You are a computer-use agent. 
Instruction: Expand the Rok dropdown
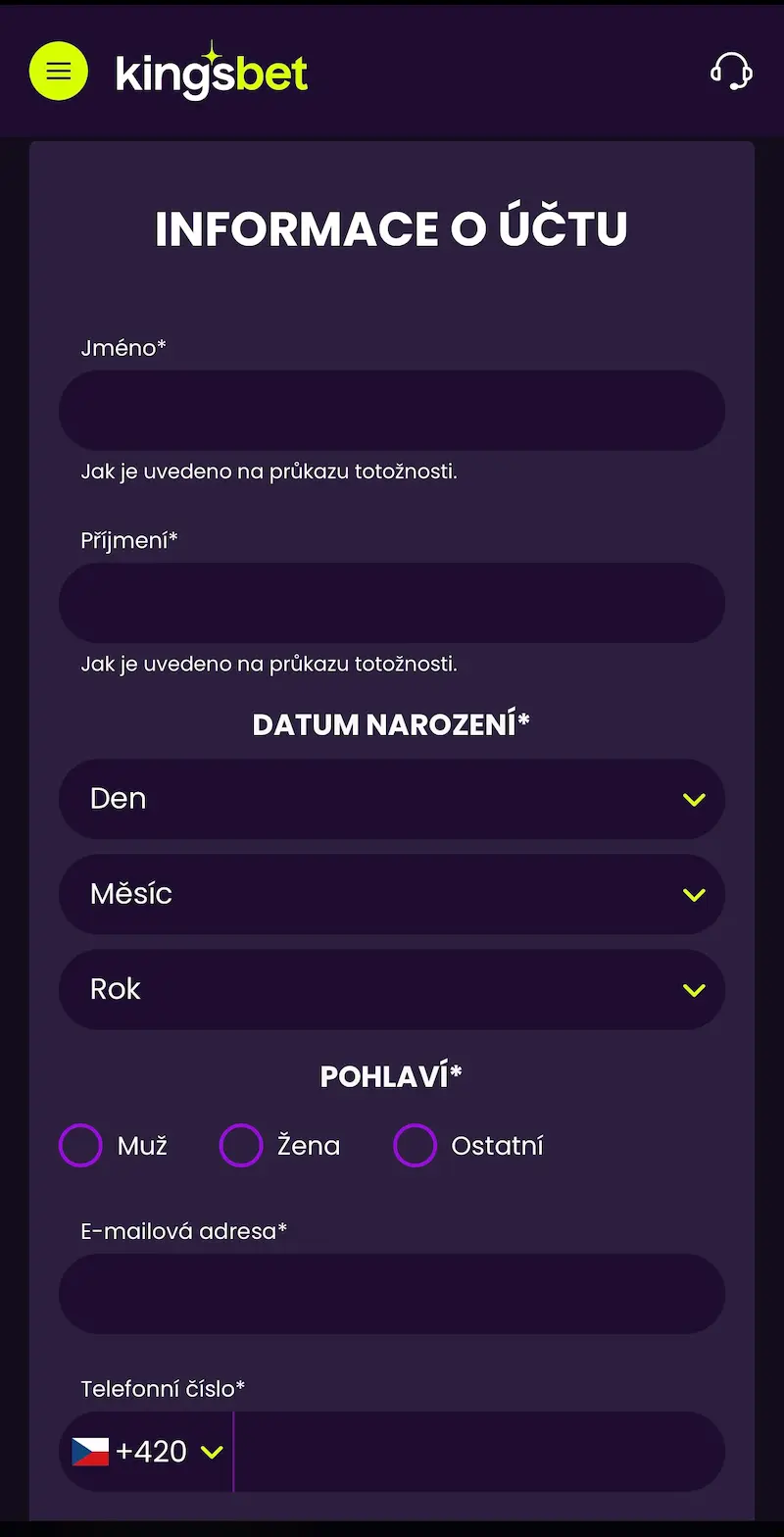392,989
